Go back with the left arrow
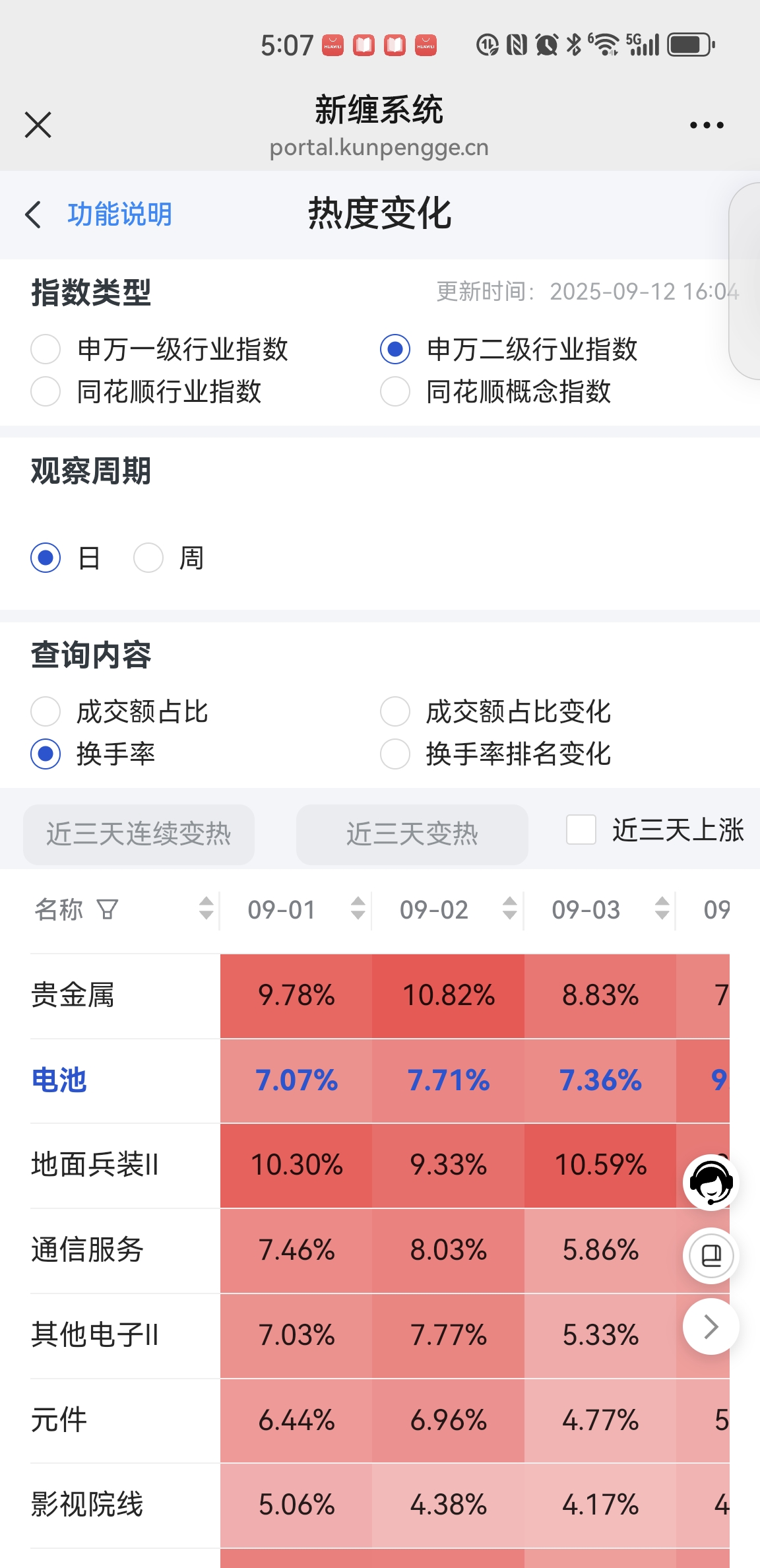This screenshot has height=1568, width=760. [33, 214]
